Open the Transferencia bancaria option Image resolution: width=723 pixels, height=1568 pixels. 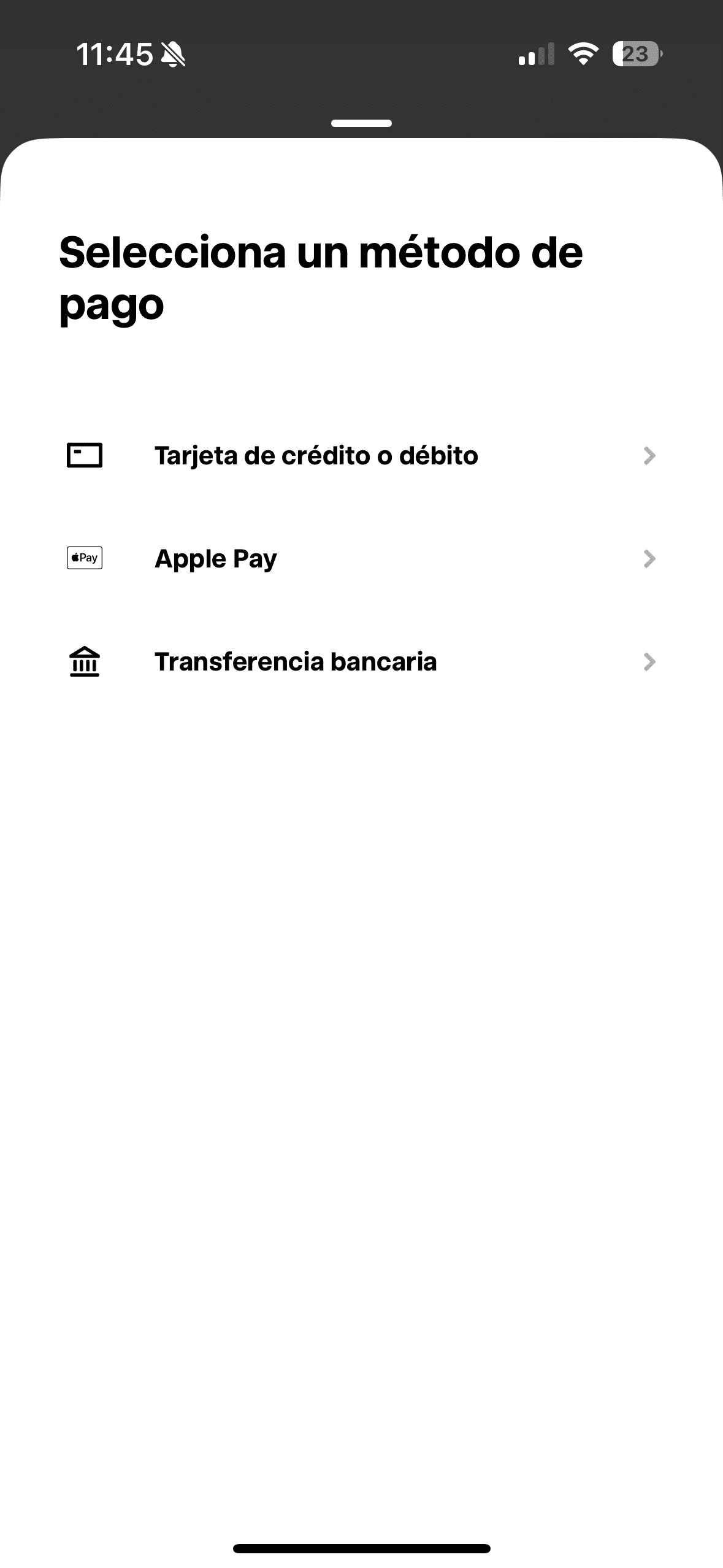click(x=296, y=662)
